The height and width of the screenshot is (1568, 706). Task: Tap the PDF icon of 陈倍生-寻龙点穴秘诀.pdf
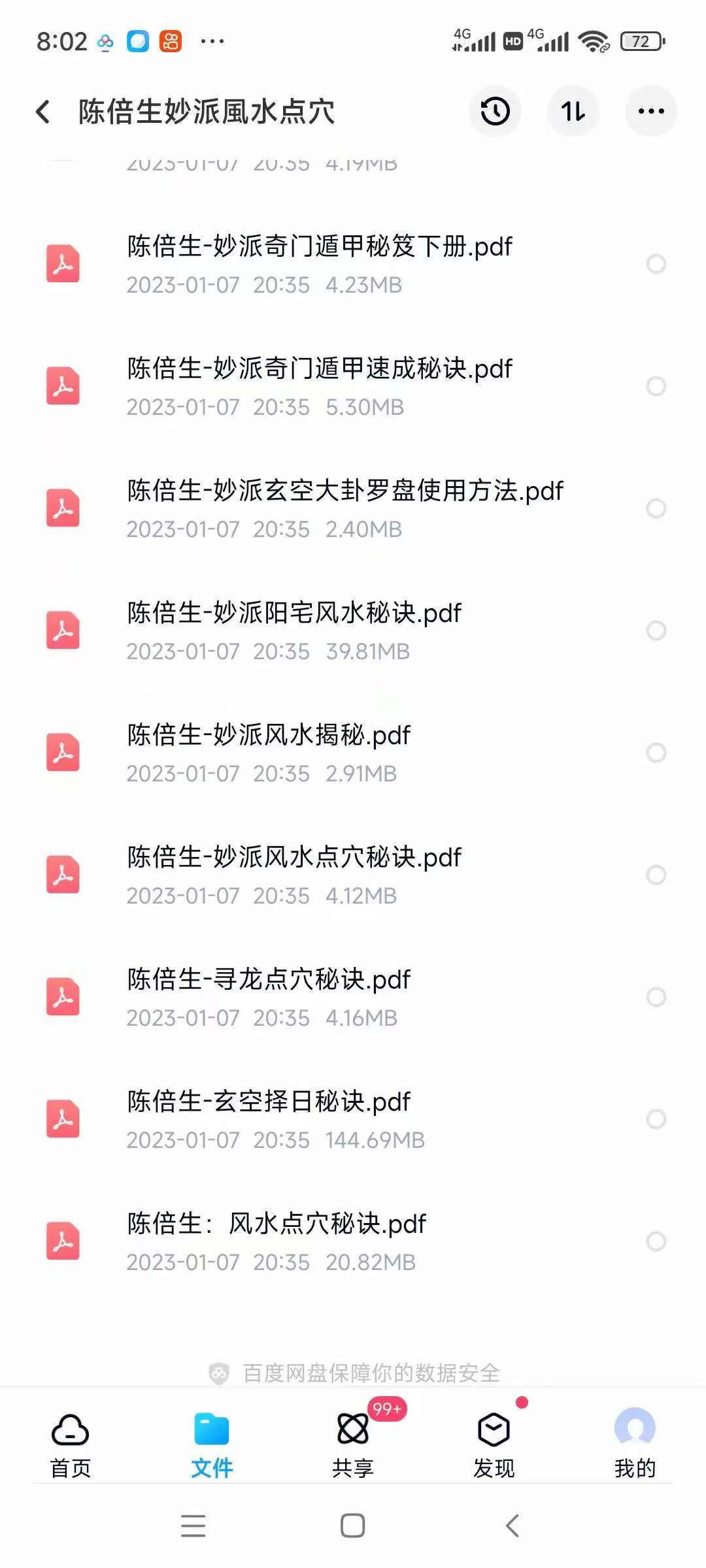coord(62,997)
